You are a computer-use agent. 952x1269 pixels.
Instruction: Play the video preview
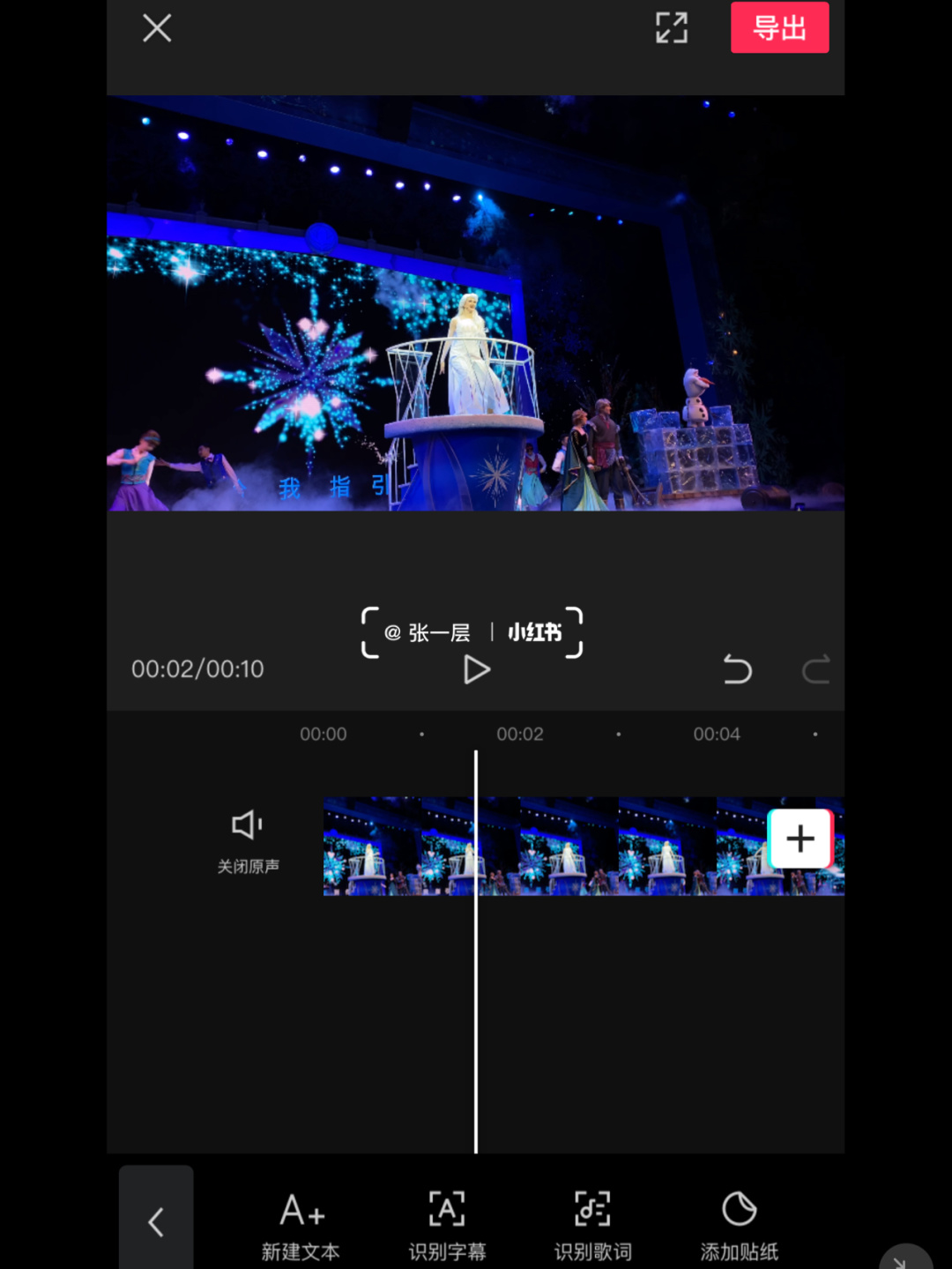[x=476, y=670]
